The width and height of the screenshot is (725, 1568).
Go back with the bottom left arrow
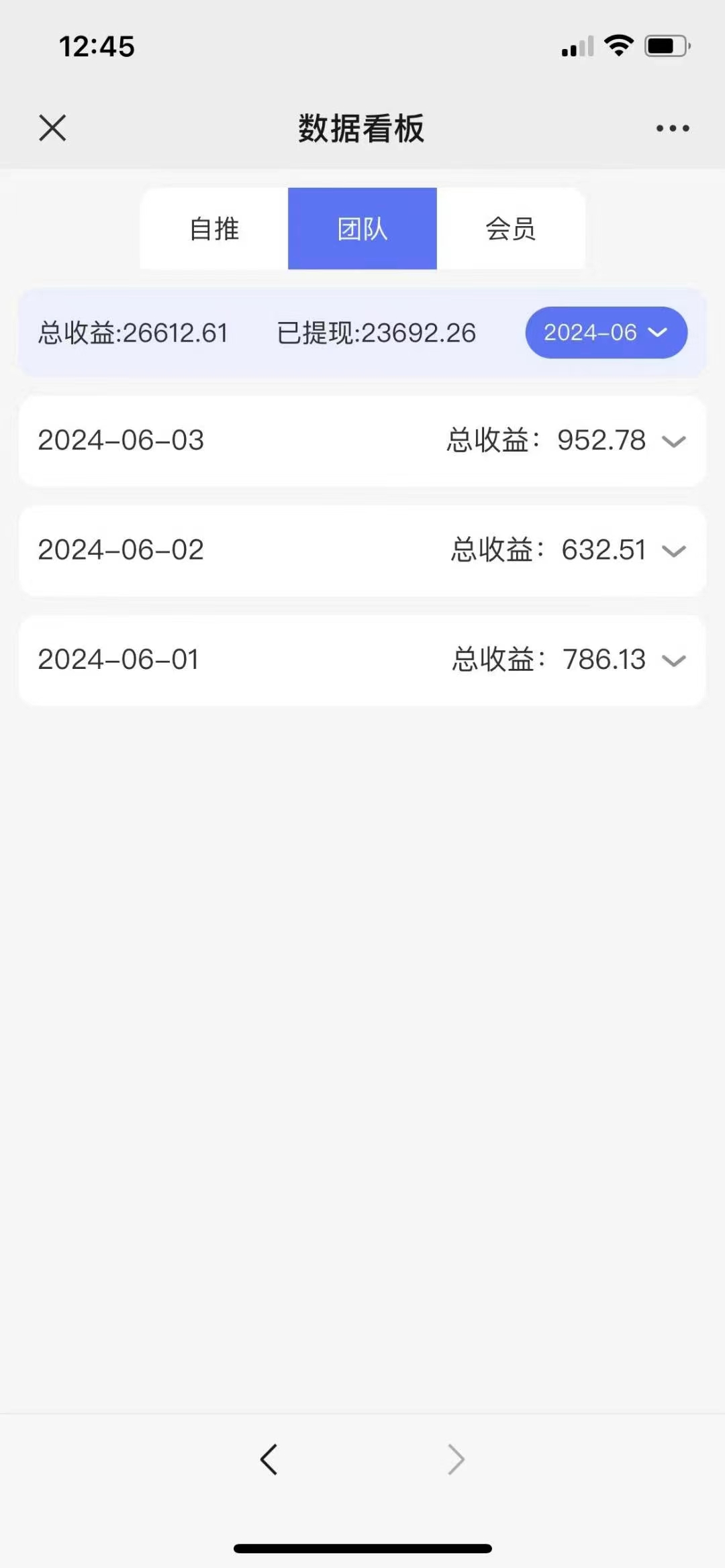(269, 1459)
